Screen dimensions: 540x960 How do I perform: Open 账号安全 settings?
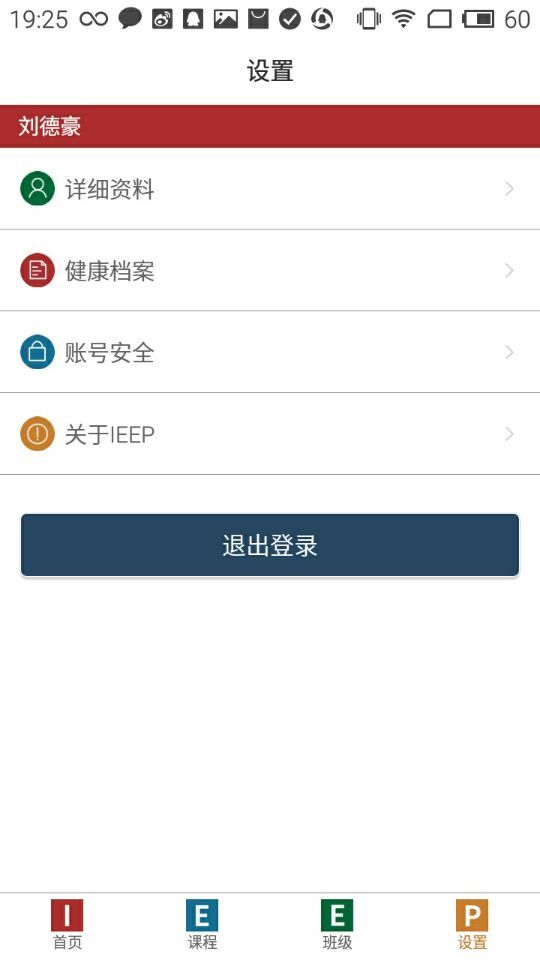(x=270, y=352)
